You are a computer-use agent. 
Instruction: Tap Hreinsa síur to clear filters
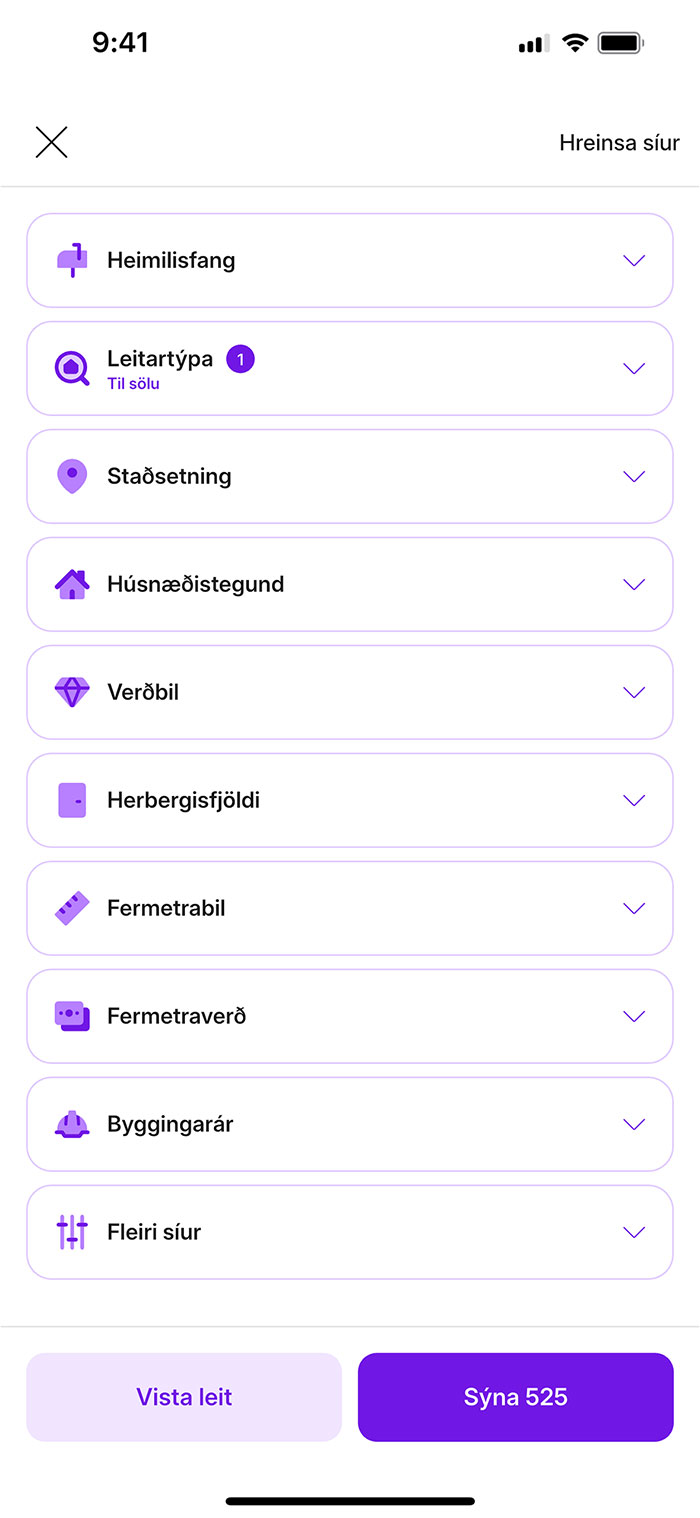click(x=619, y=143)
